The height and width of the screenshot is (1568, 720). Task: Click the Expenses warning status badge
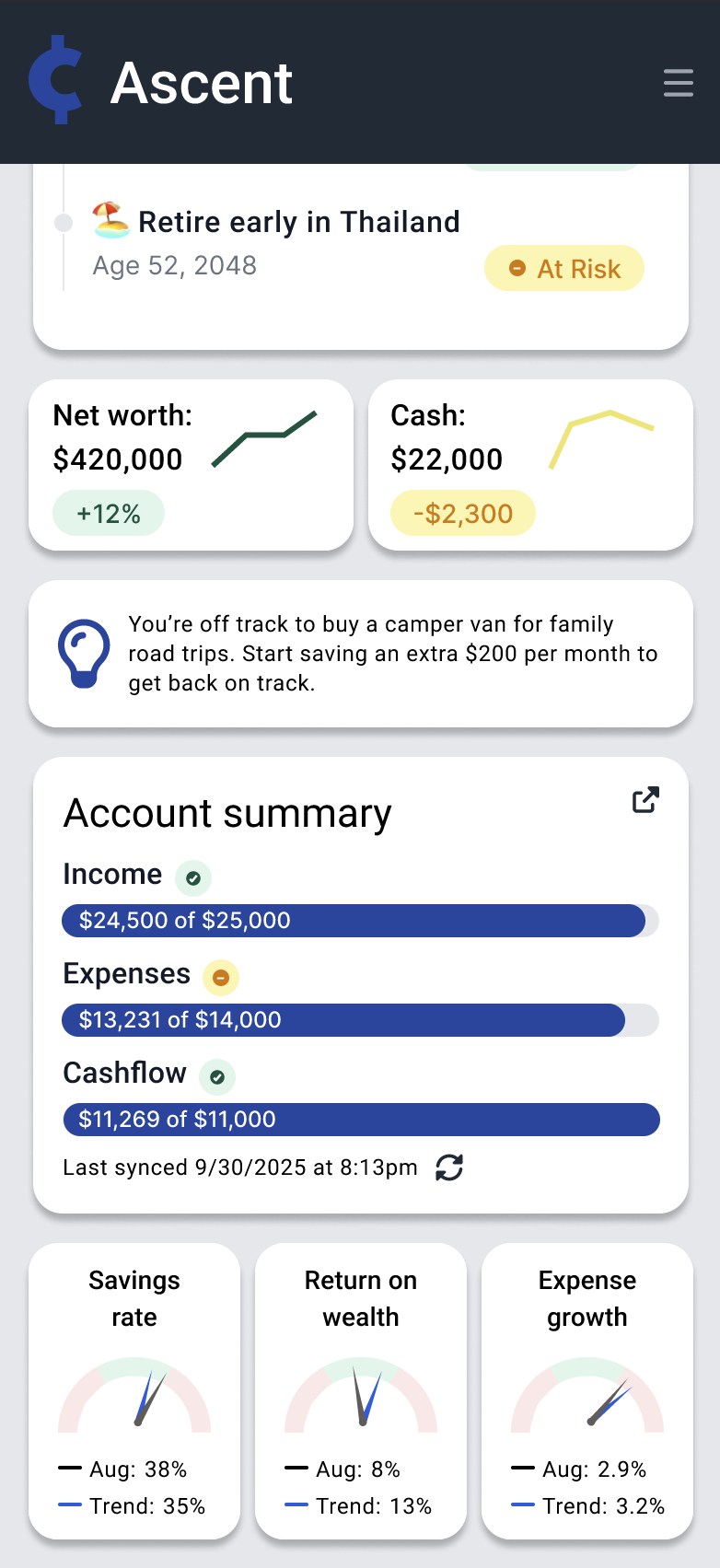click(x=220, y=978)
